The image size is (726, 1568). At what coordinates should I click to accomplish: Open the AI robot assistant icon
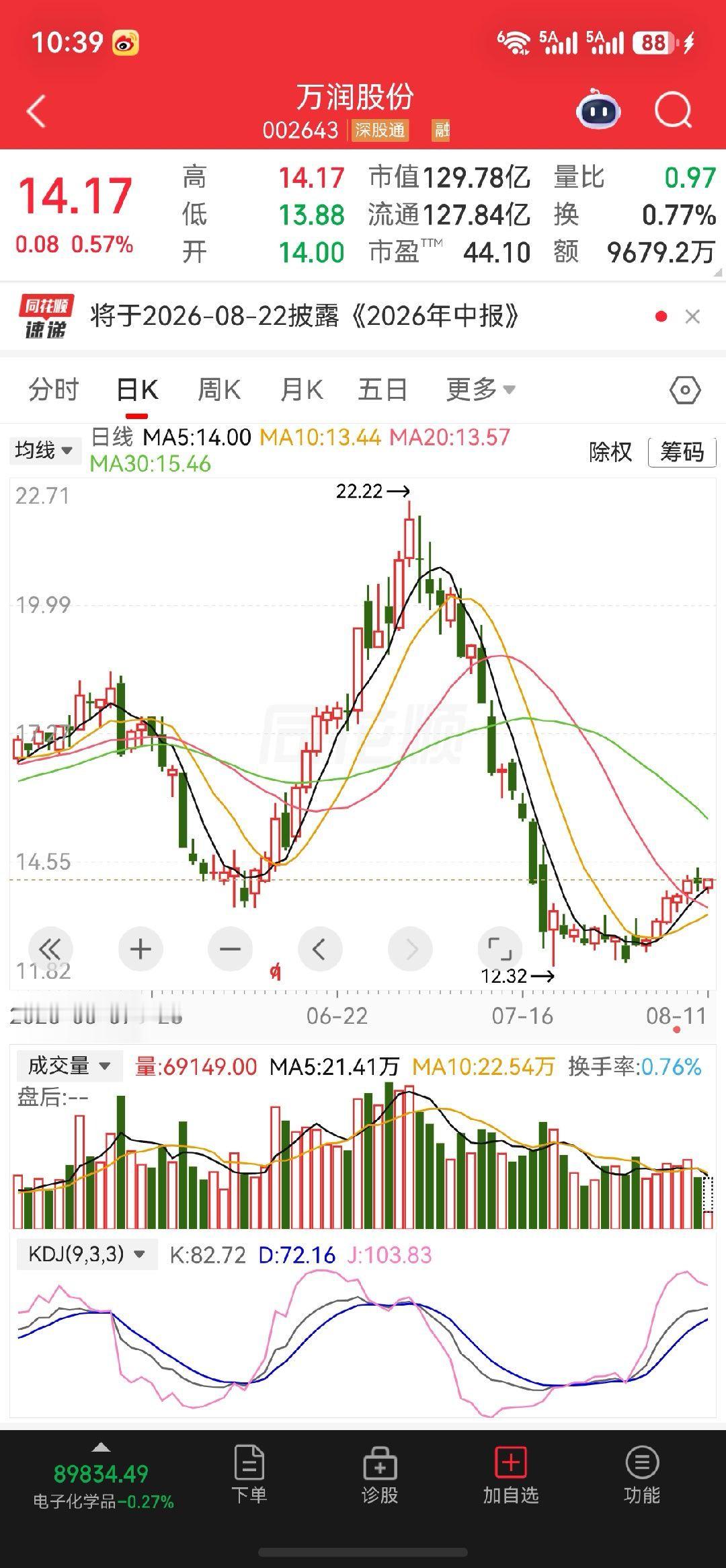point(598,110)
